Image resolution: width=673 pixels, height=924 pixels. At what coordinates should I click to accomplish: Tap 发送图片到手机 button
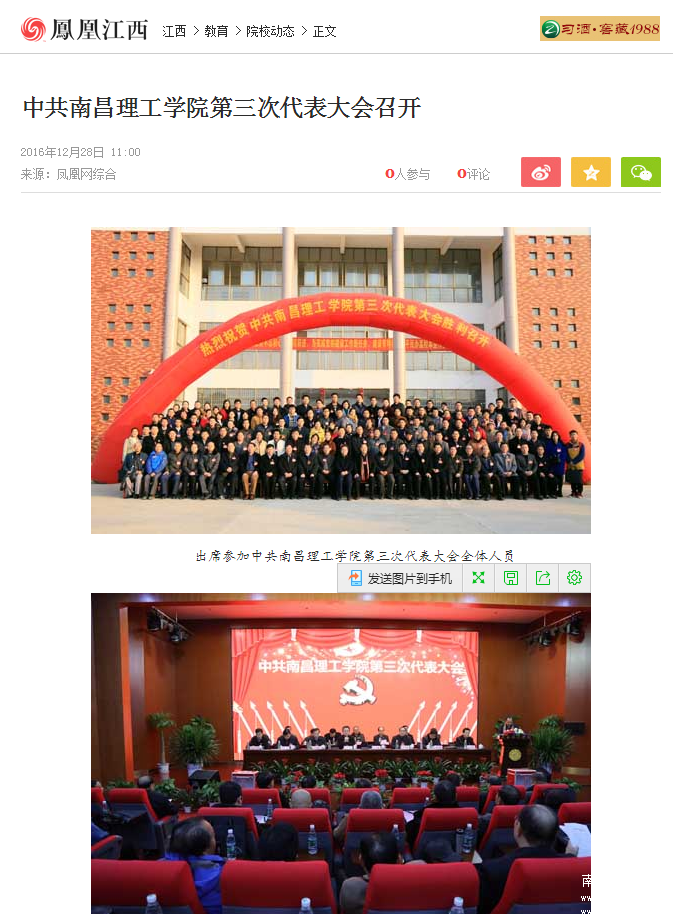point(400,578)
